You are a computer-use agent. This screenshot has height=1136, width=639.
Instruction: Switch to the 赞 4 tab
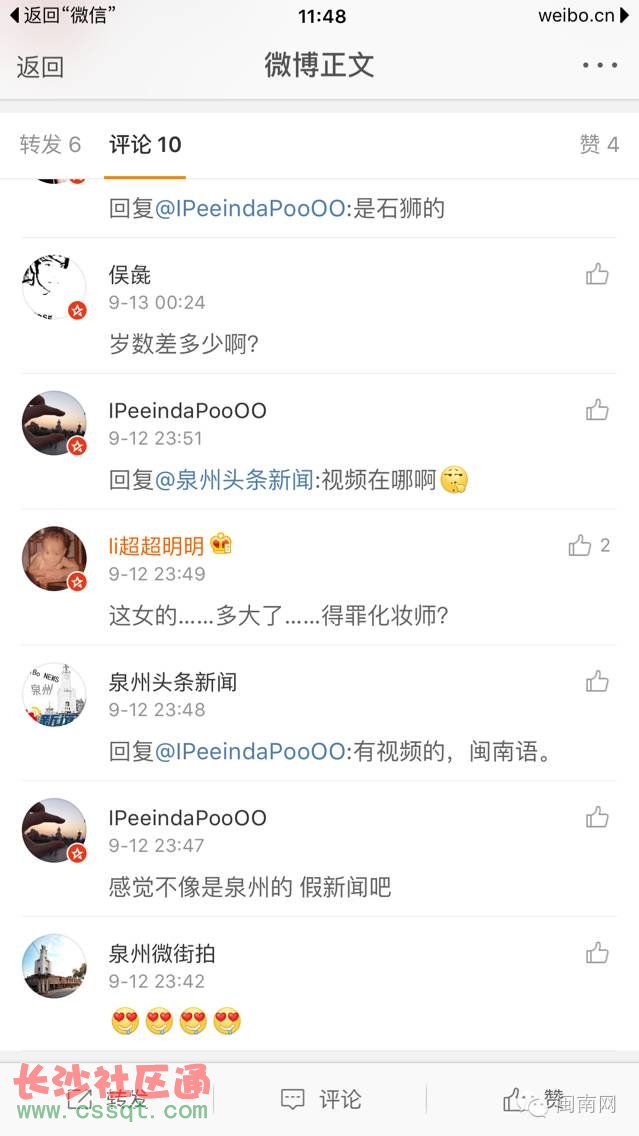pyautogui.click(x=598, y=144)
